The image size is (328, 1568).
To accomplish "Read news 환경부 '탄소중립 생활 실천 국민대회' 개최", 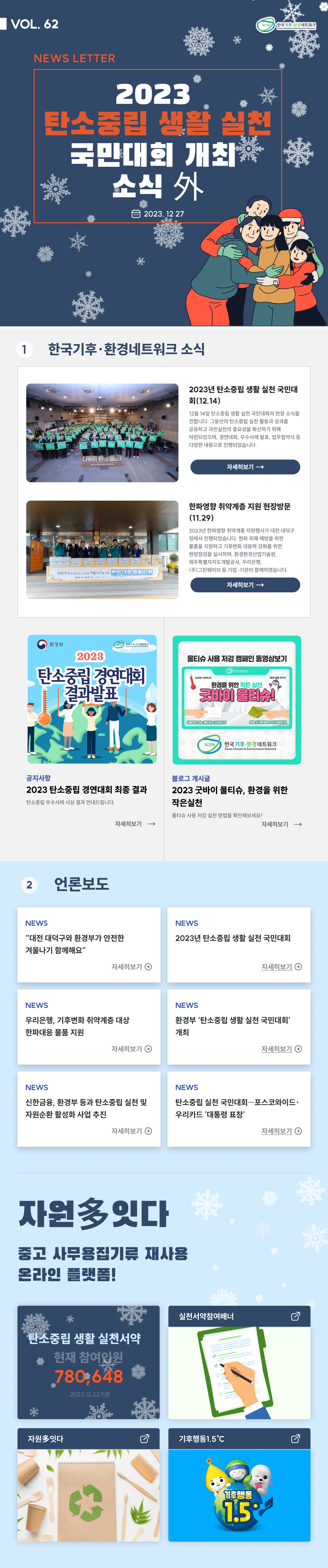I will [281, 1049].
